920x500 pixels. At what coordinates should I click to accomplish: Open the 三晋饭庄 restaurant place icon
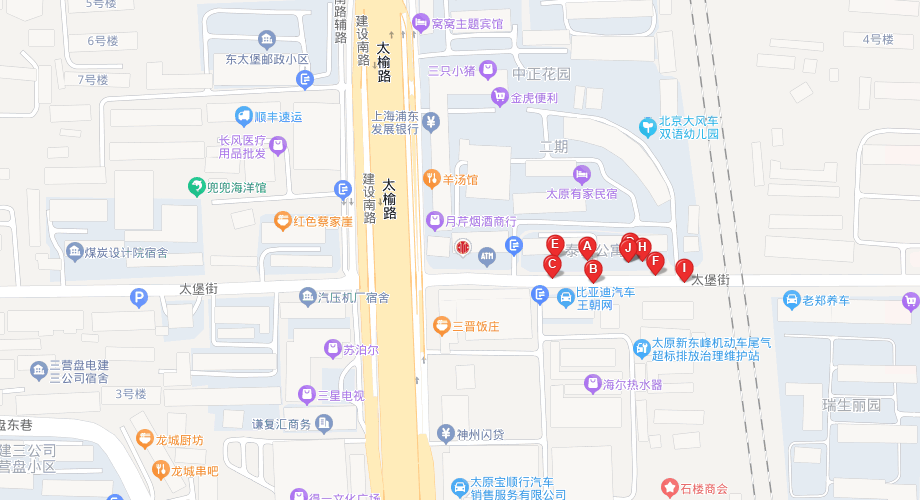click(x=441, y=325)
